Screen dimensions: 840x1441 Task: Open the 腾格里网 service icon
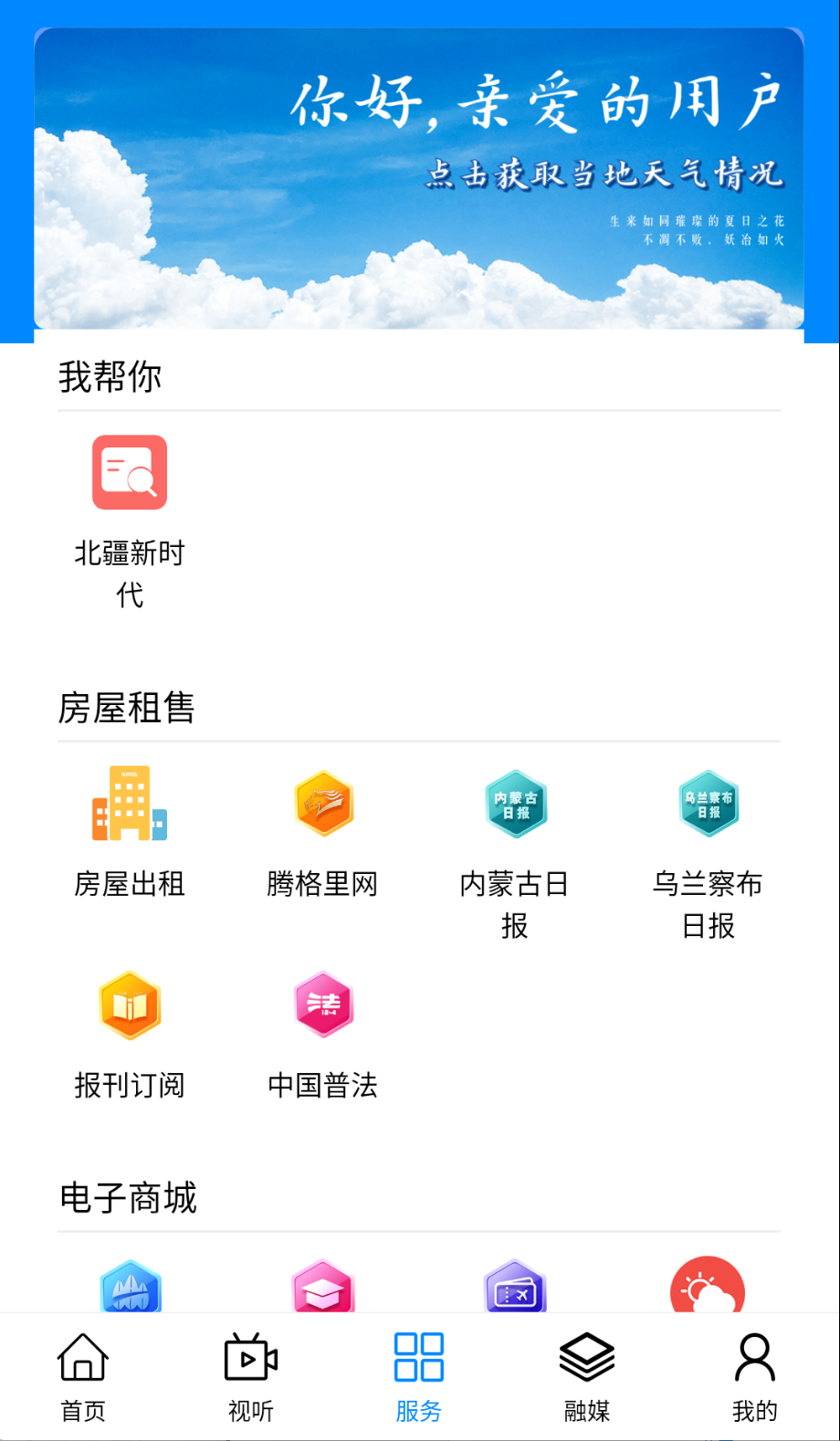click(322, 804)
